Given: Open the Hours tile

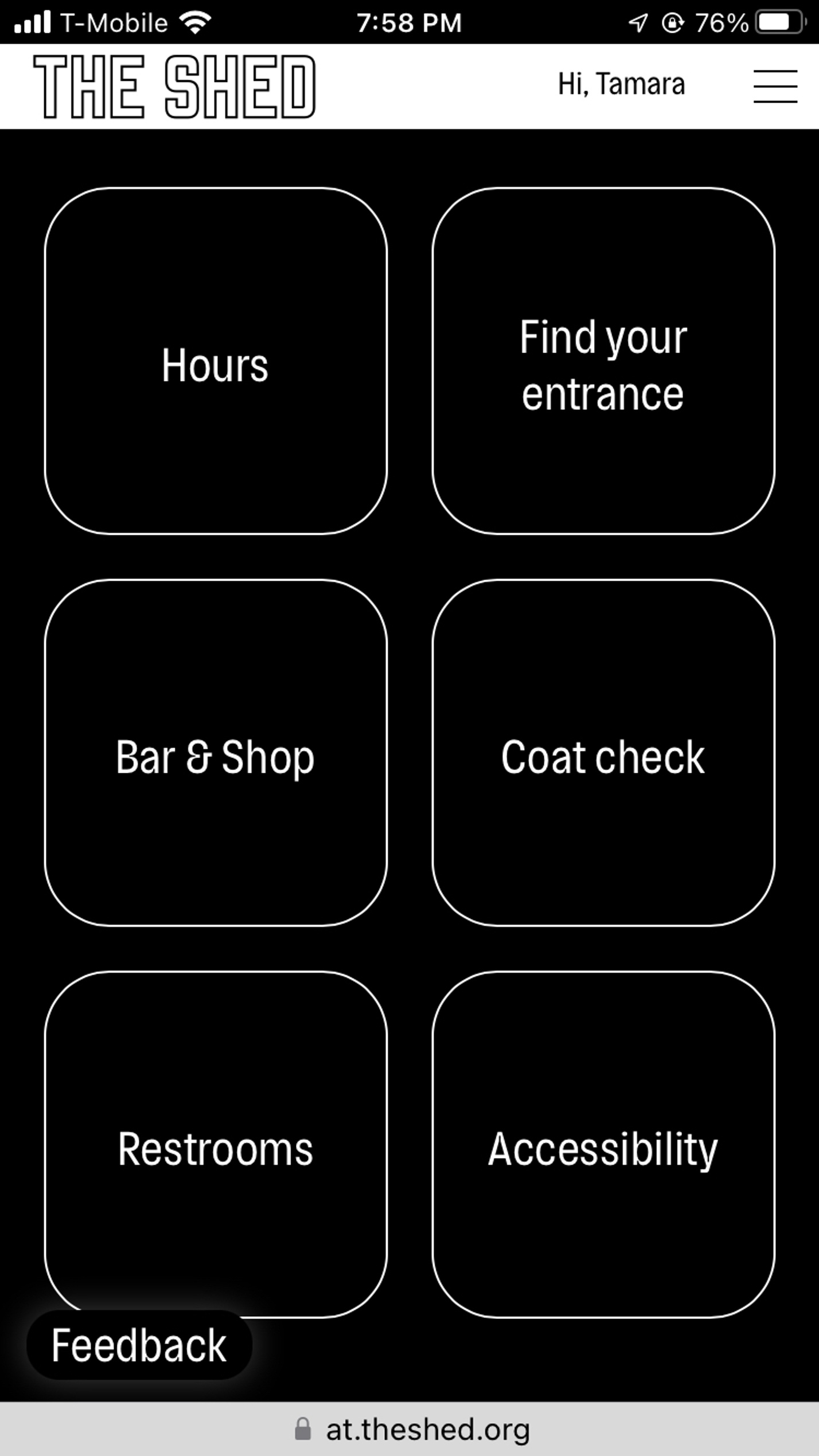Looking at the screenshot, I should tap(216, 361).
